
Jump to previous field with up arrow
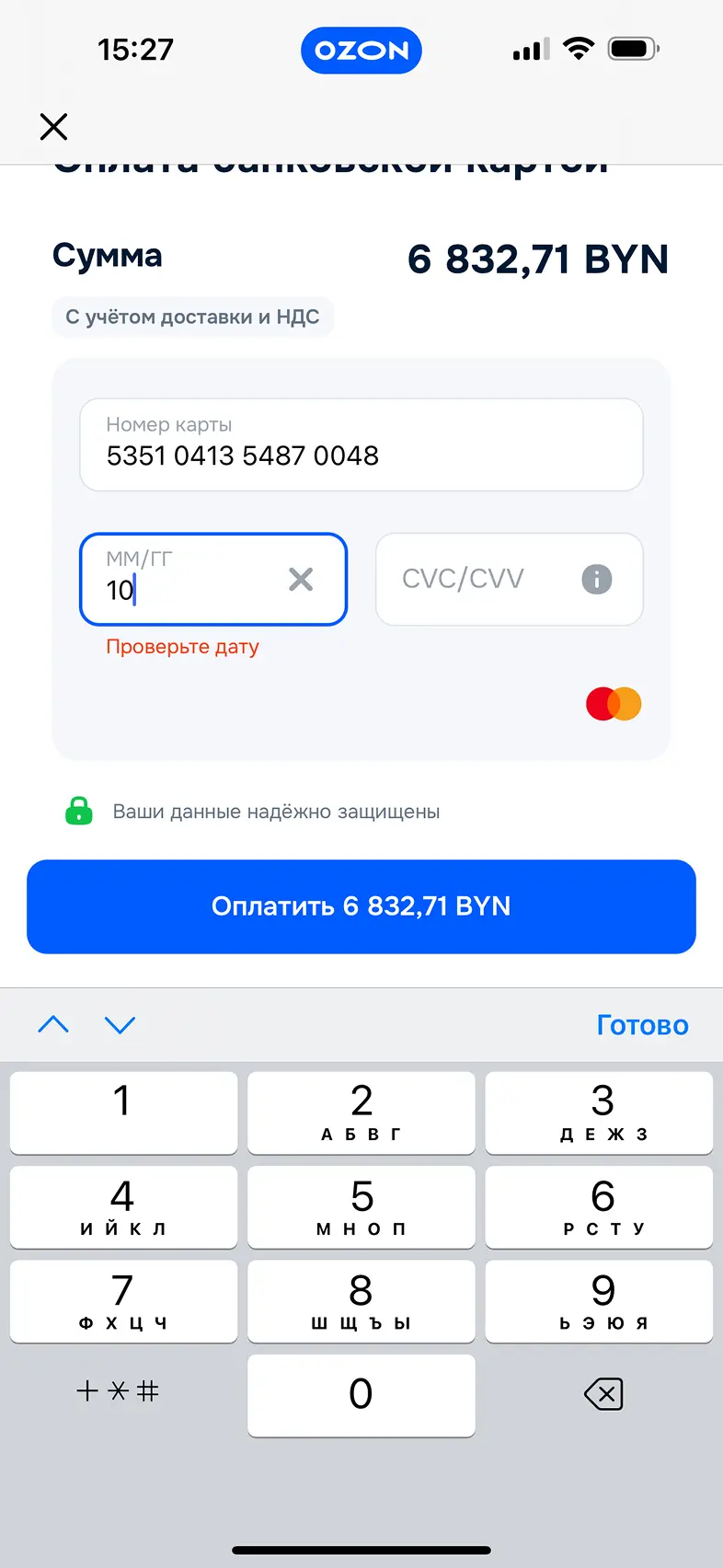[x=53, y=1024]
